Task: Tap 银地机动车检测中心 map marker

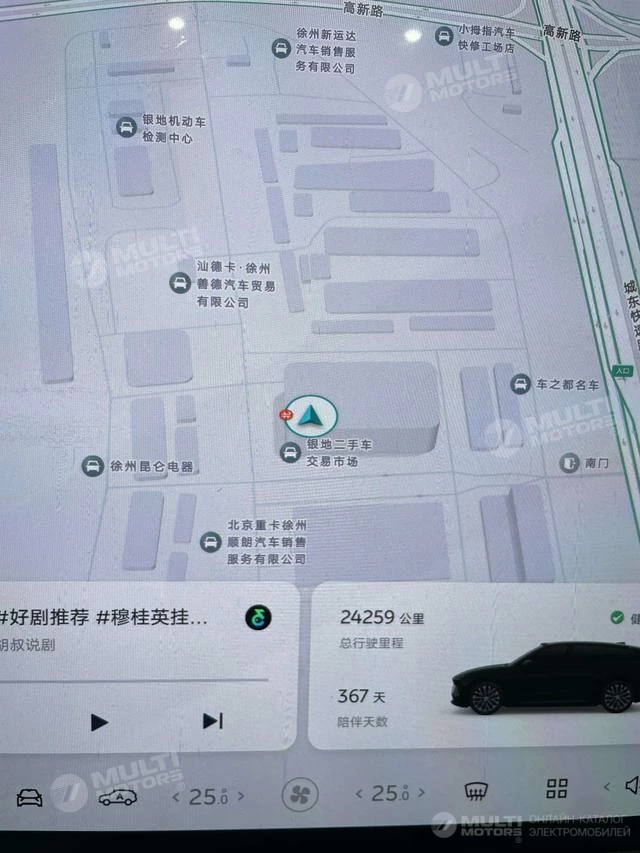Action: click(x=127, y=127)
